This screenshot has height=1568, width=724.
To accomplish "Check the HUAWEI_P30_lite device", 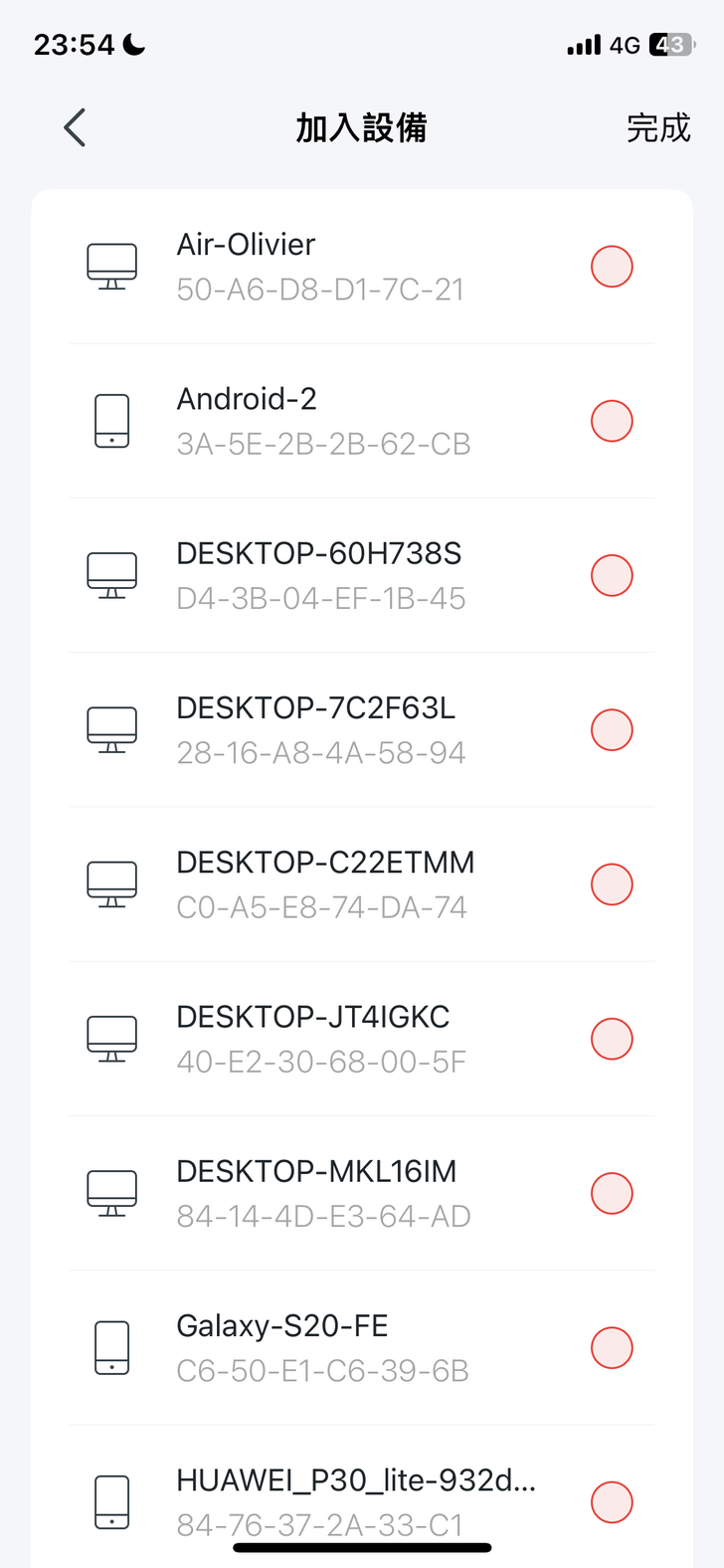I will [x=612, y=1501].
